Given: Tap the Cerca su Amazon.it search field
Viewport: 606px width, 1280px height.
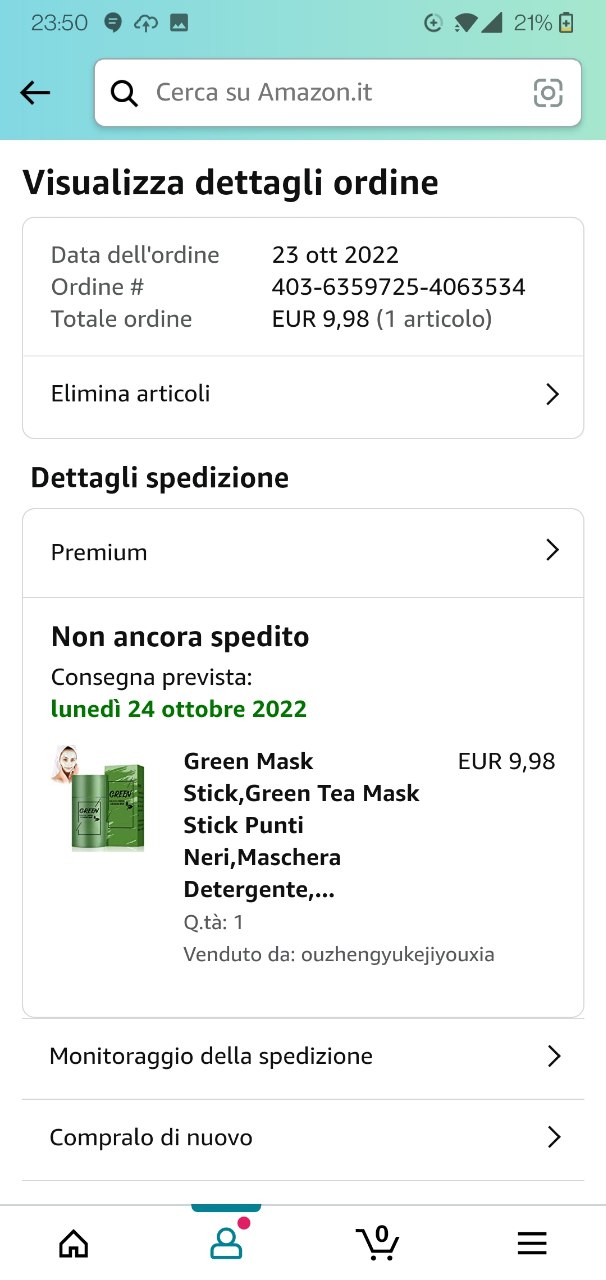Looking at the screenshot, I should (x=320, y=93).
